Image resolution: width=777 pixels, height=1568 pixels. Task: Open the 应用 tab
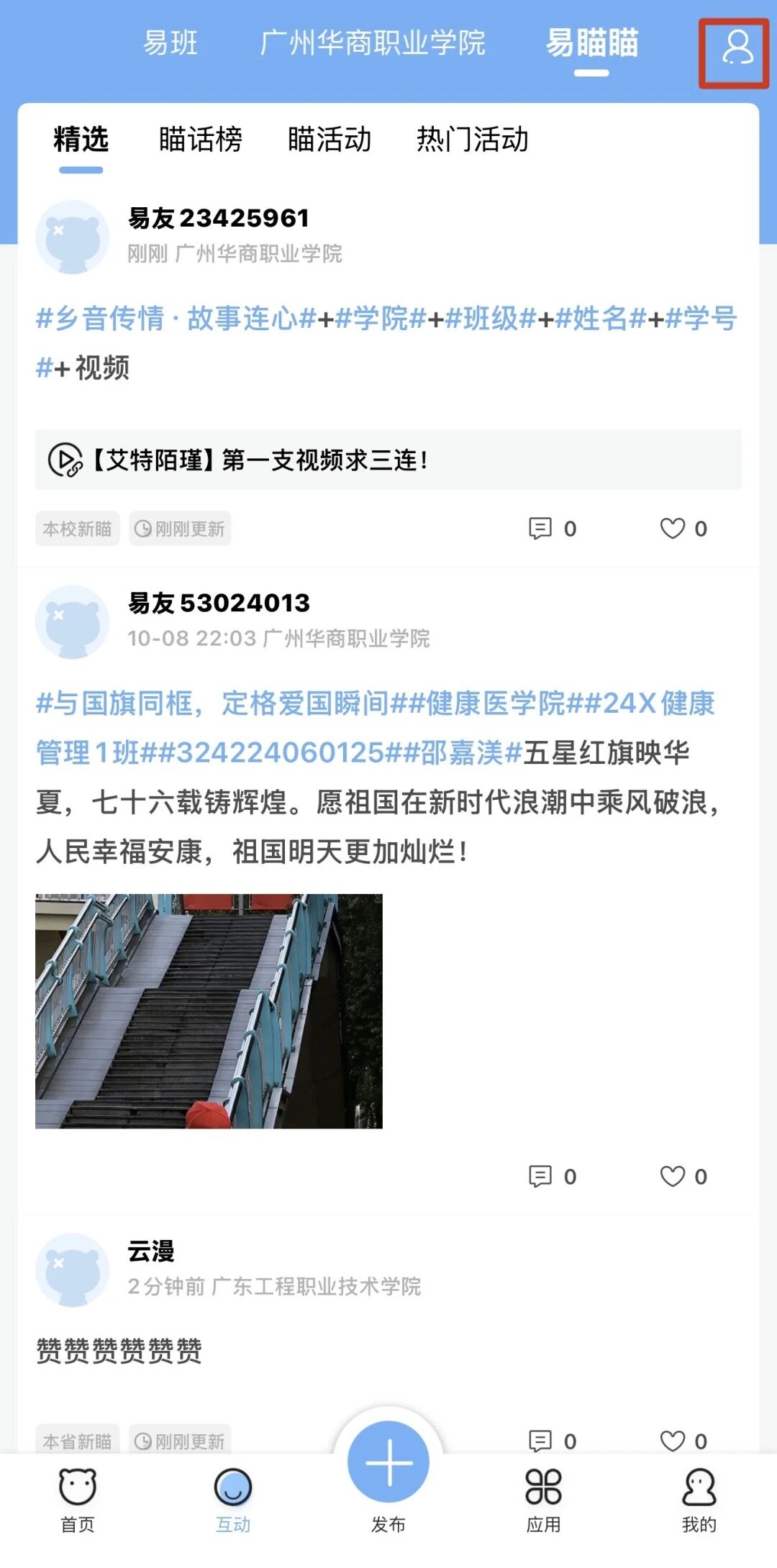(x=543, y=1500)
